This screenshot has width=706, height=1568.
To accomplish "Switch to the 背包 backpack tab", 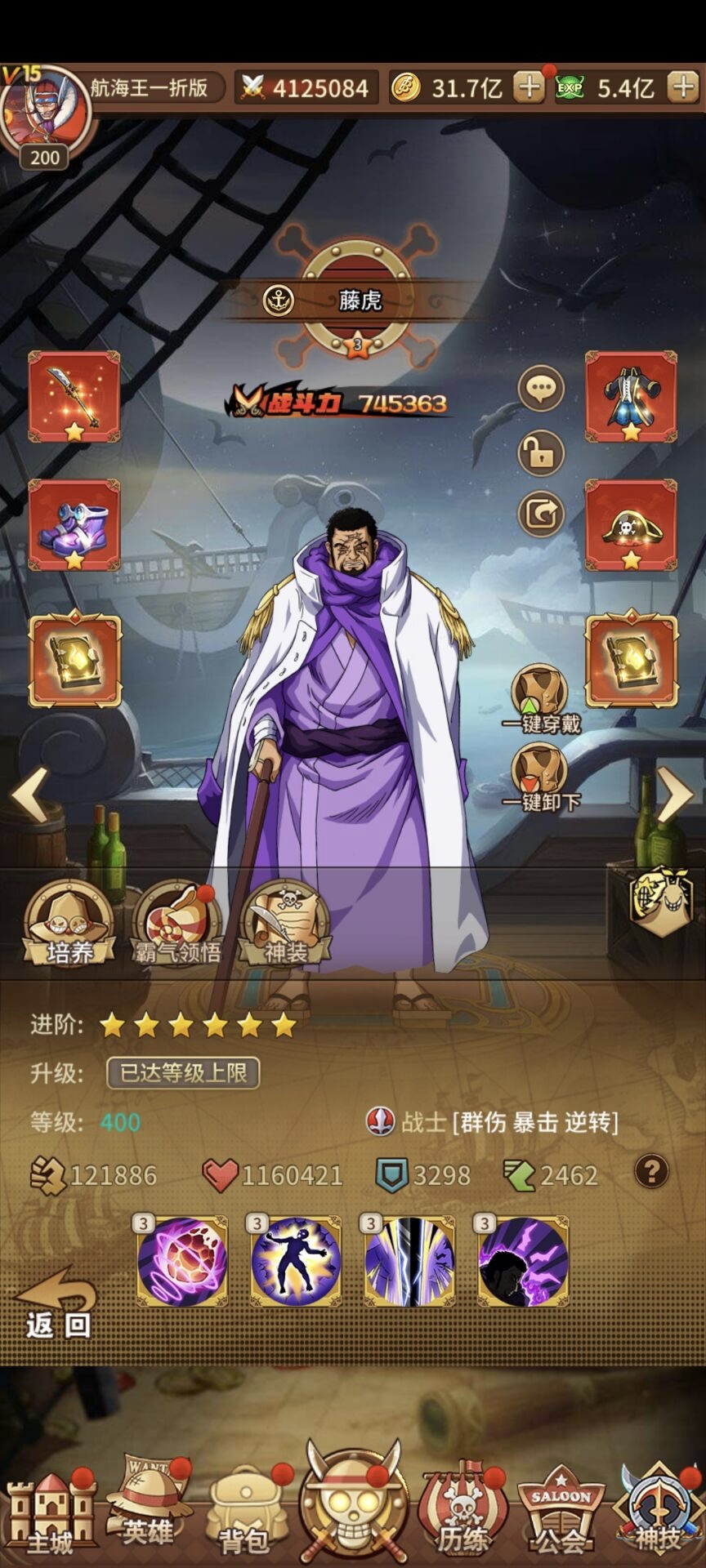I will (244, 1515).
